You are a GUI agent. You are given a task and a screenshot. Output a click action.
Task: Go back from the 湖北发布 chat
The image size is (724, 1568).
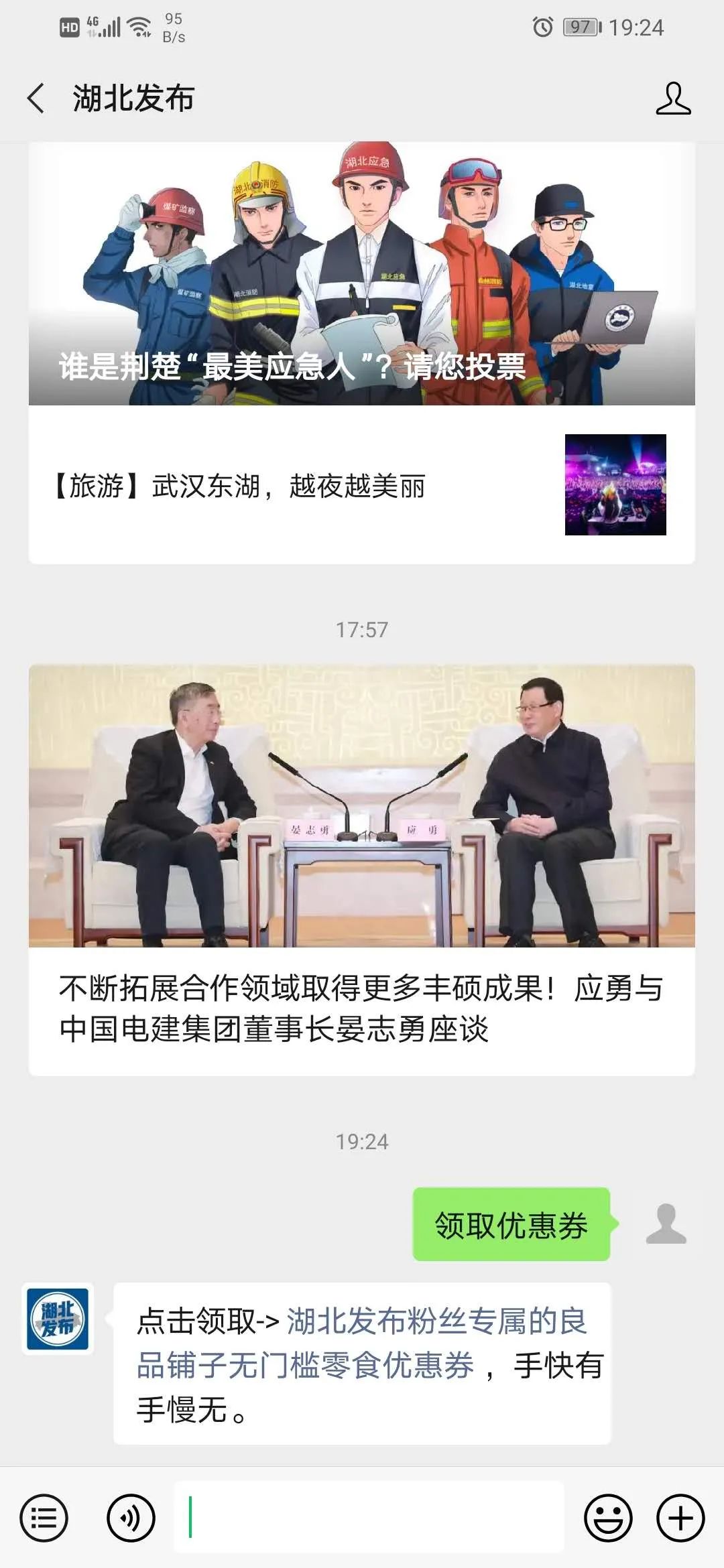(x=36, y=99)
